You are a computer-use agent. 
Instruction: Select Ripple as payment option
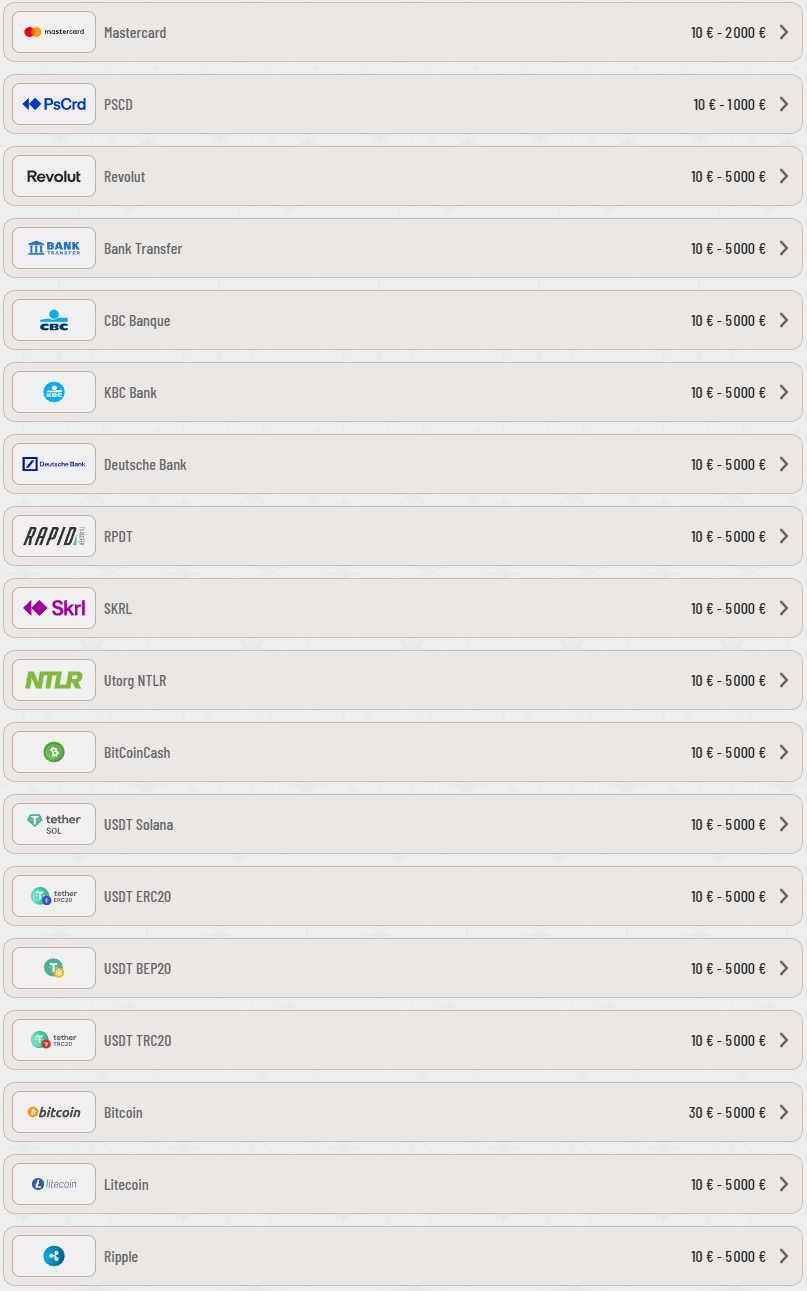403,1256
